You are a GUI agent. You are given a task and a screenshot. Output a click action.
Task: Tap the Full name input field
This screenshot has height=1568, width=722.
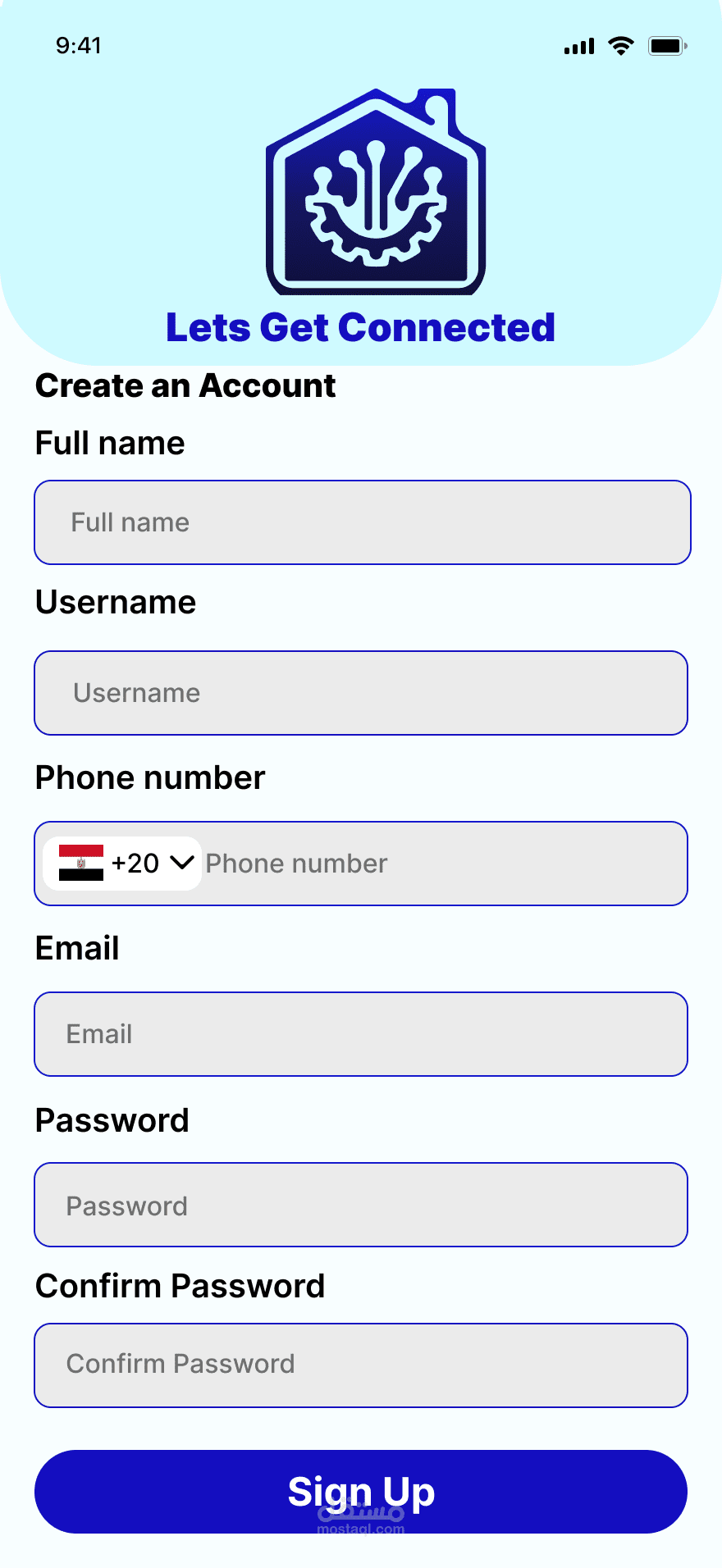[x=362, y=522]
